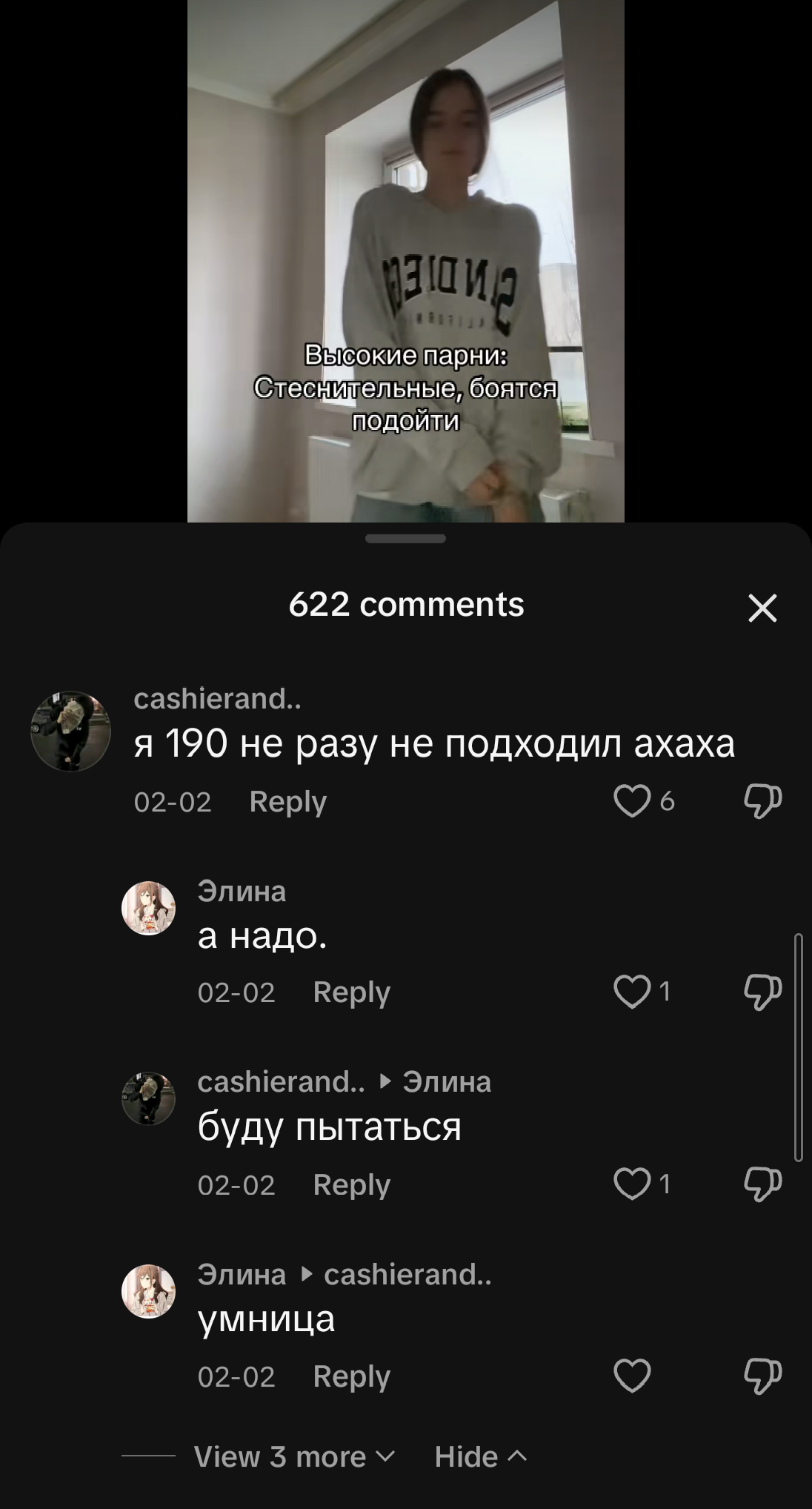Viewport: 812px width, 1509px height.
Task: Hide the reply thread
Action: point(481,1456)
